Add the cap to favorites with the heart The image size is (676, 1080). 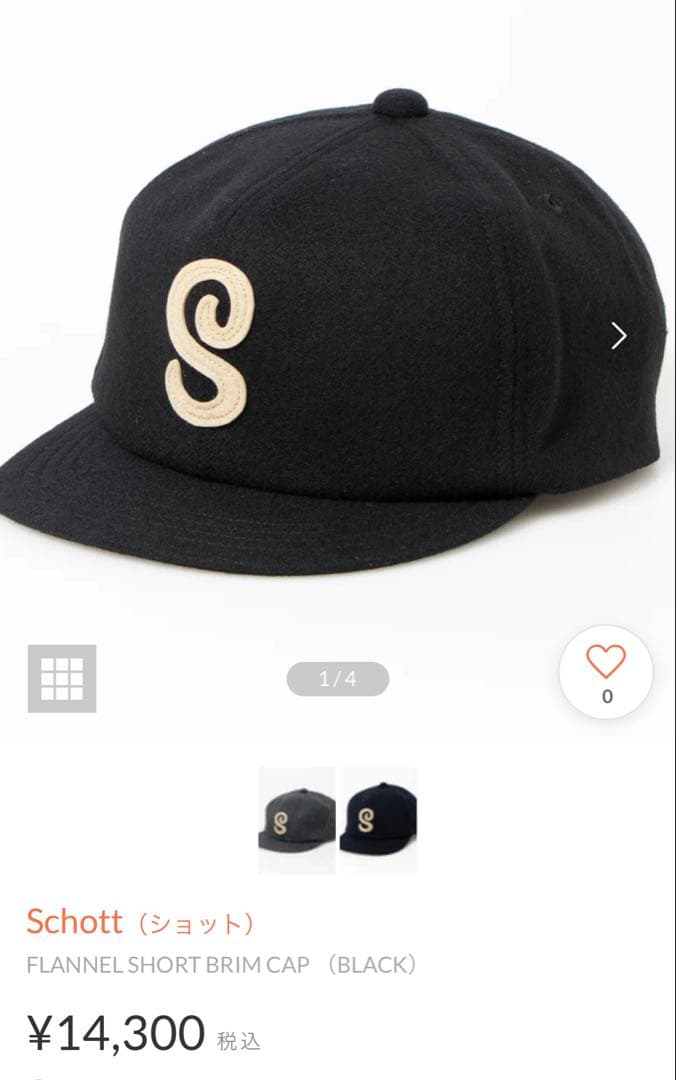click(606, 672)
